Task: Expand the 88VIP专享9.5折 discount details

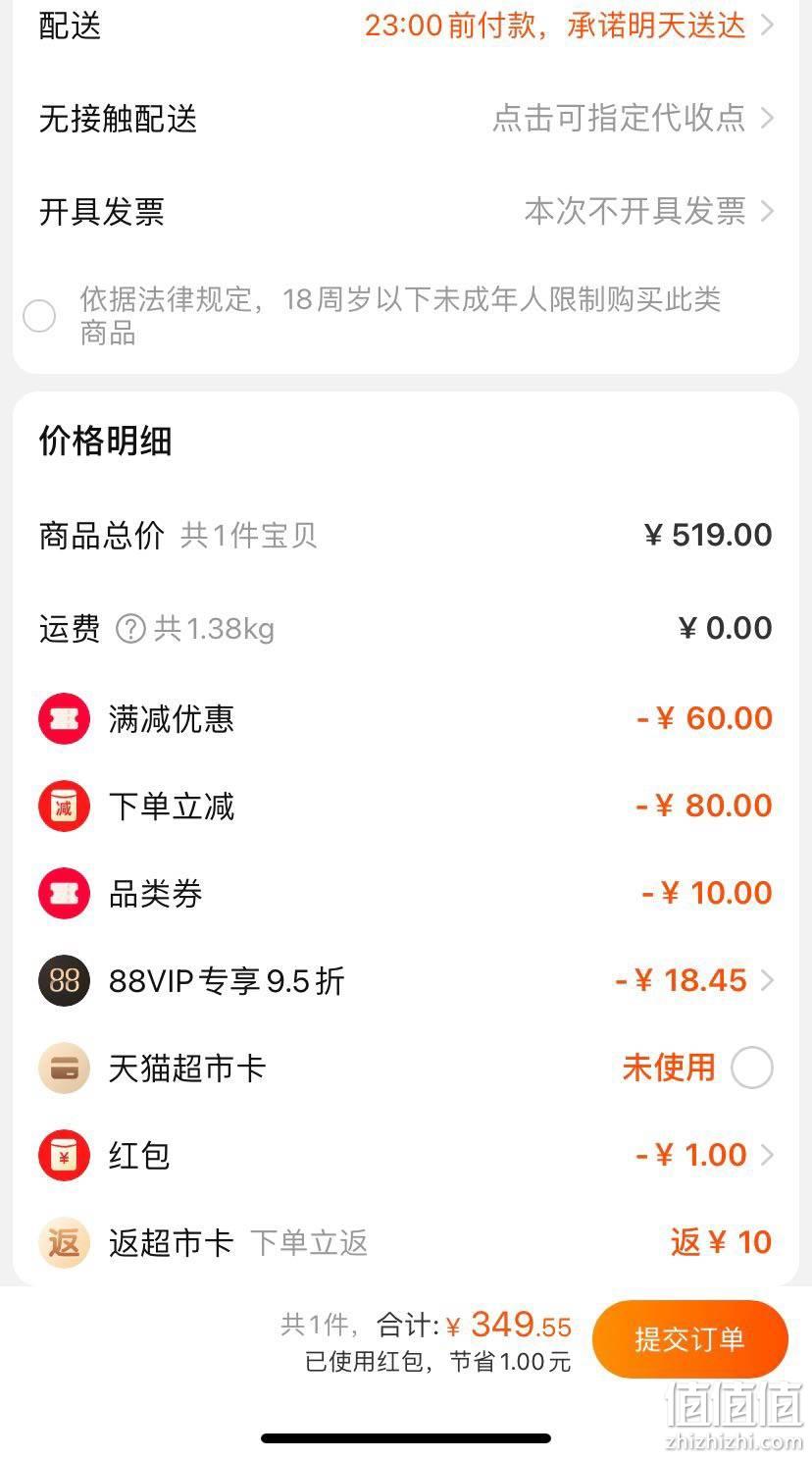Action: 406,980
